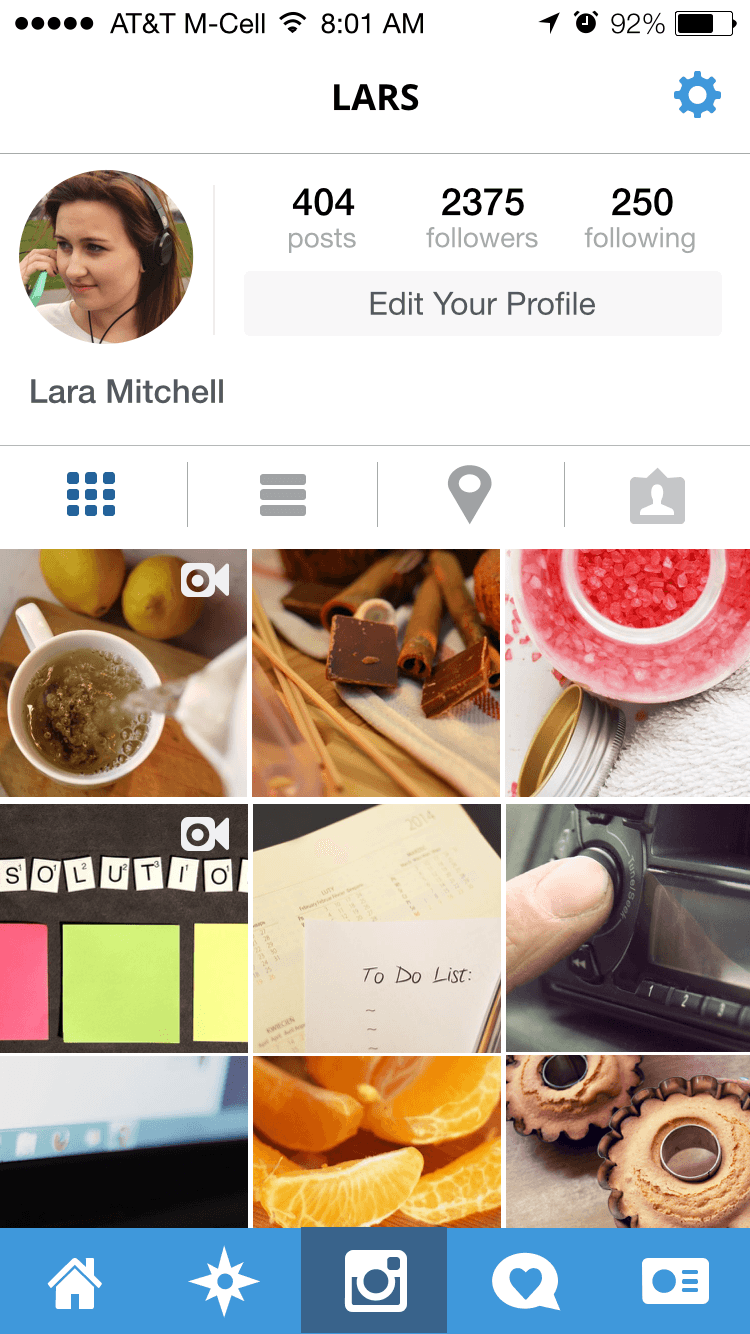Open the settings gear

pos(697,97)
